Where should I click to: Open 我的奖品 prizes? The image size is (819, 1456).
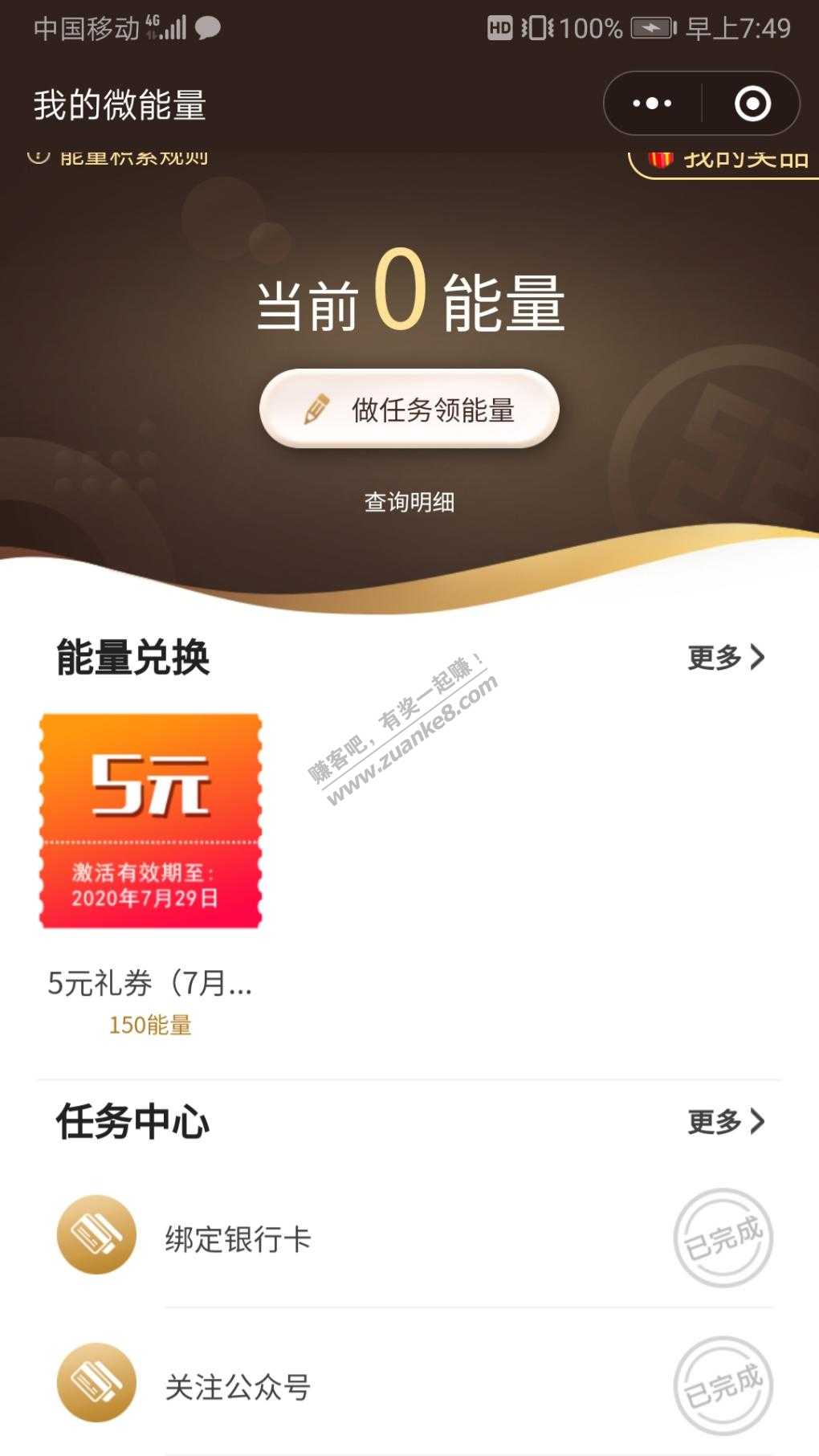tap(727, 160)
